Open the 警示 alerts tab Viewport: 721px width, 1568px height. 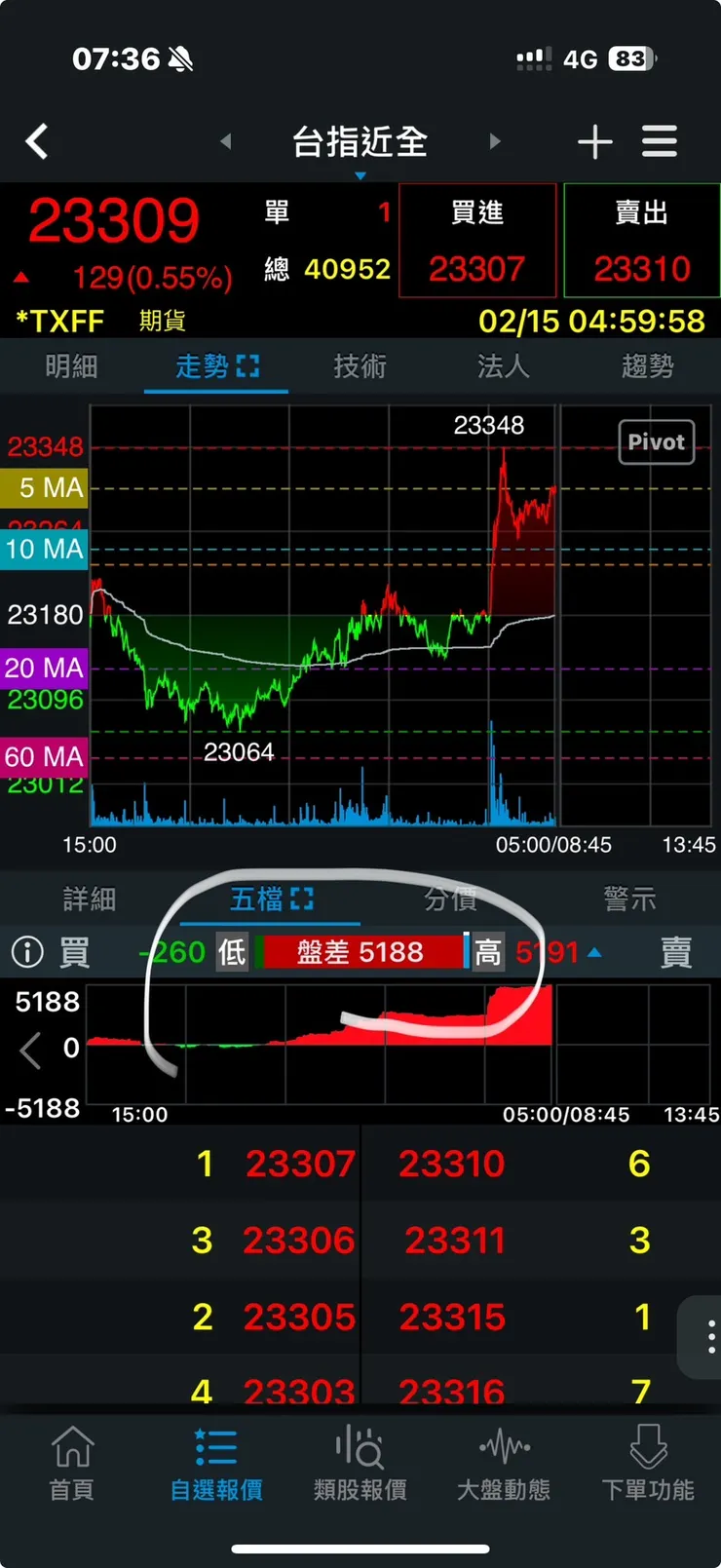(629, 899)
